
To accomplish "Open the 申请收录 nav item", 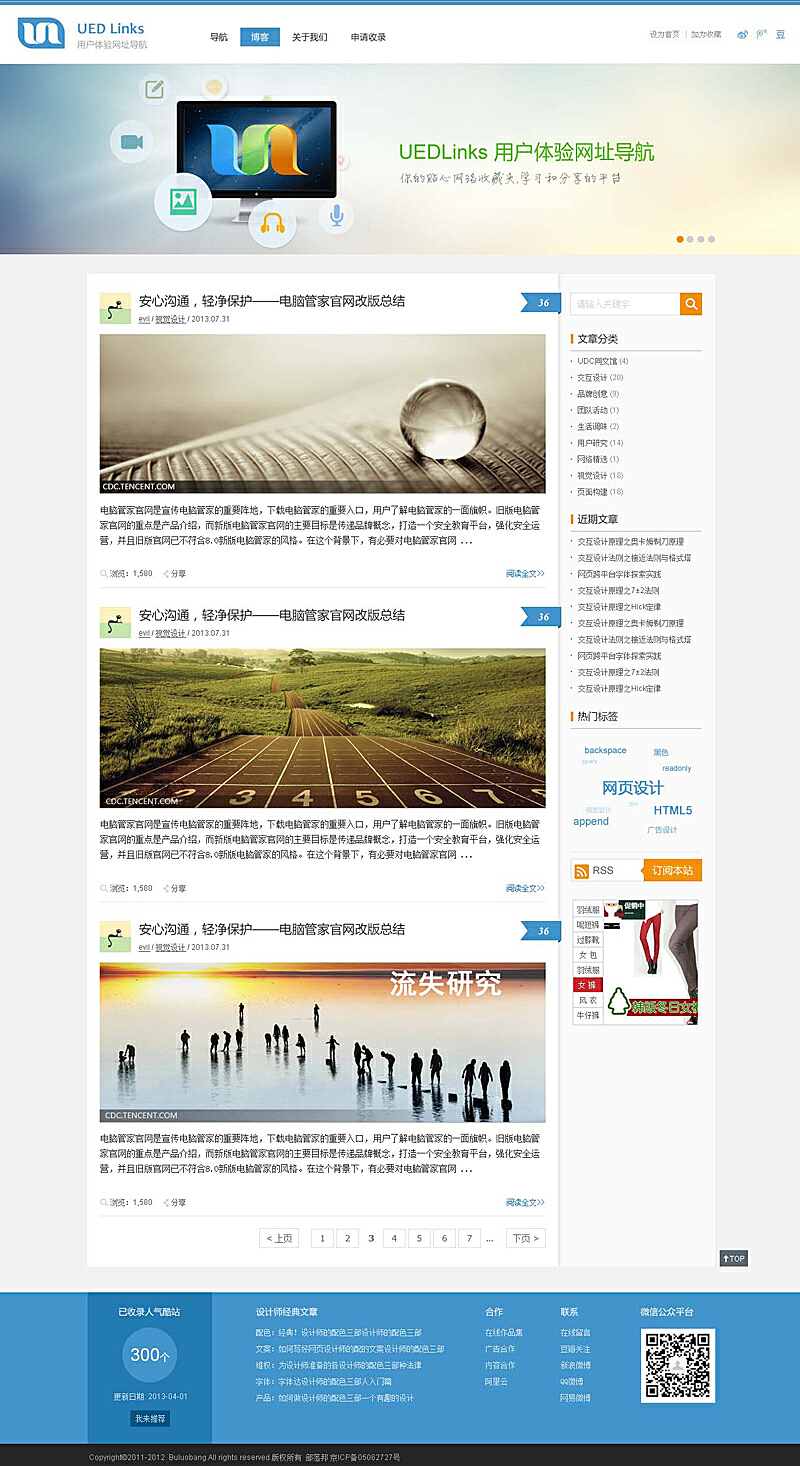I will click(x=368, y=38).
